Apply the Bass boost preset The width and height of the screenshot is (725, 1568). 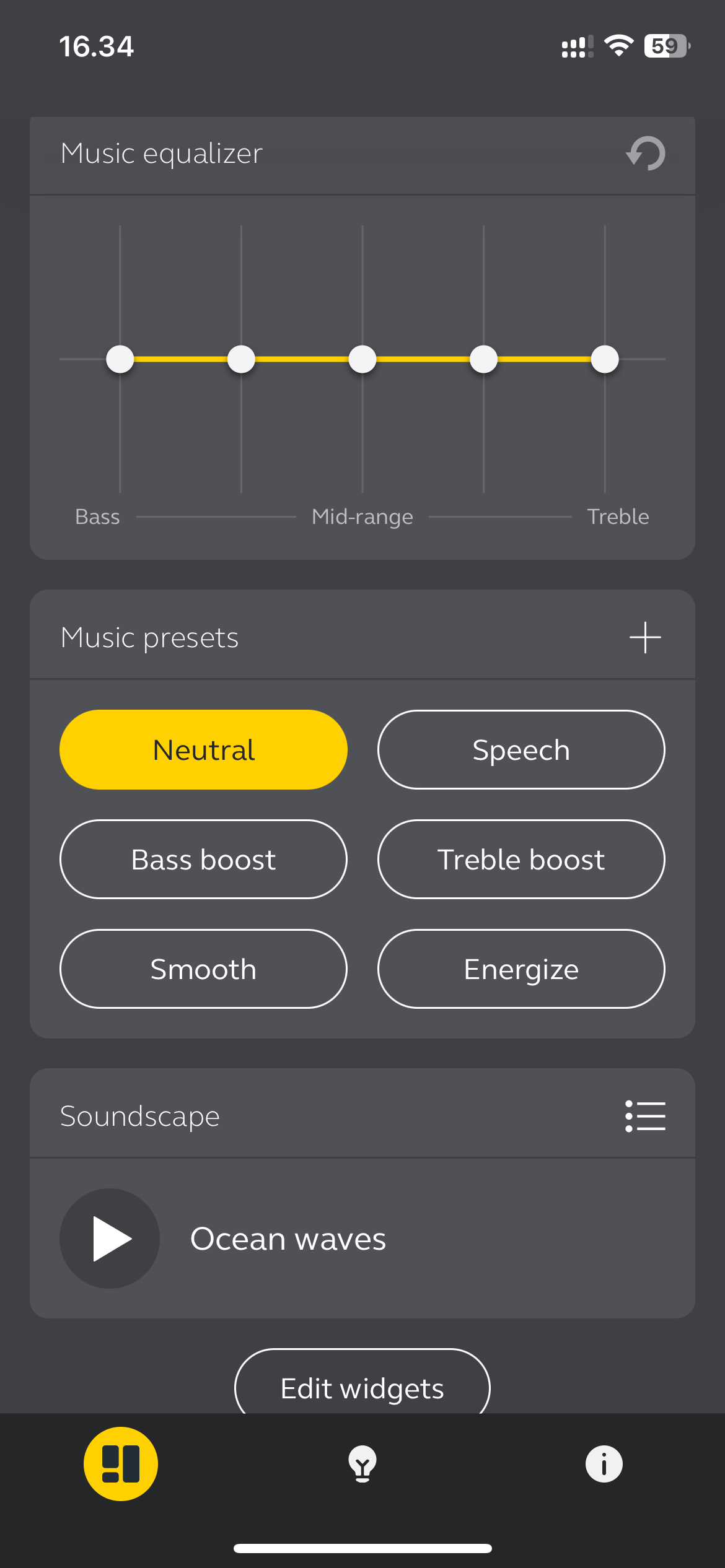point(203,860)
